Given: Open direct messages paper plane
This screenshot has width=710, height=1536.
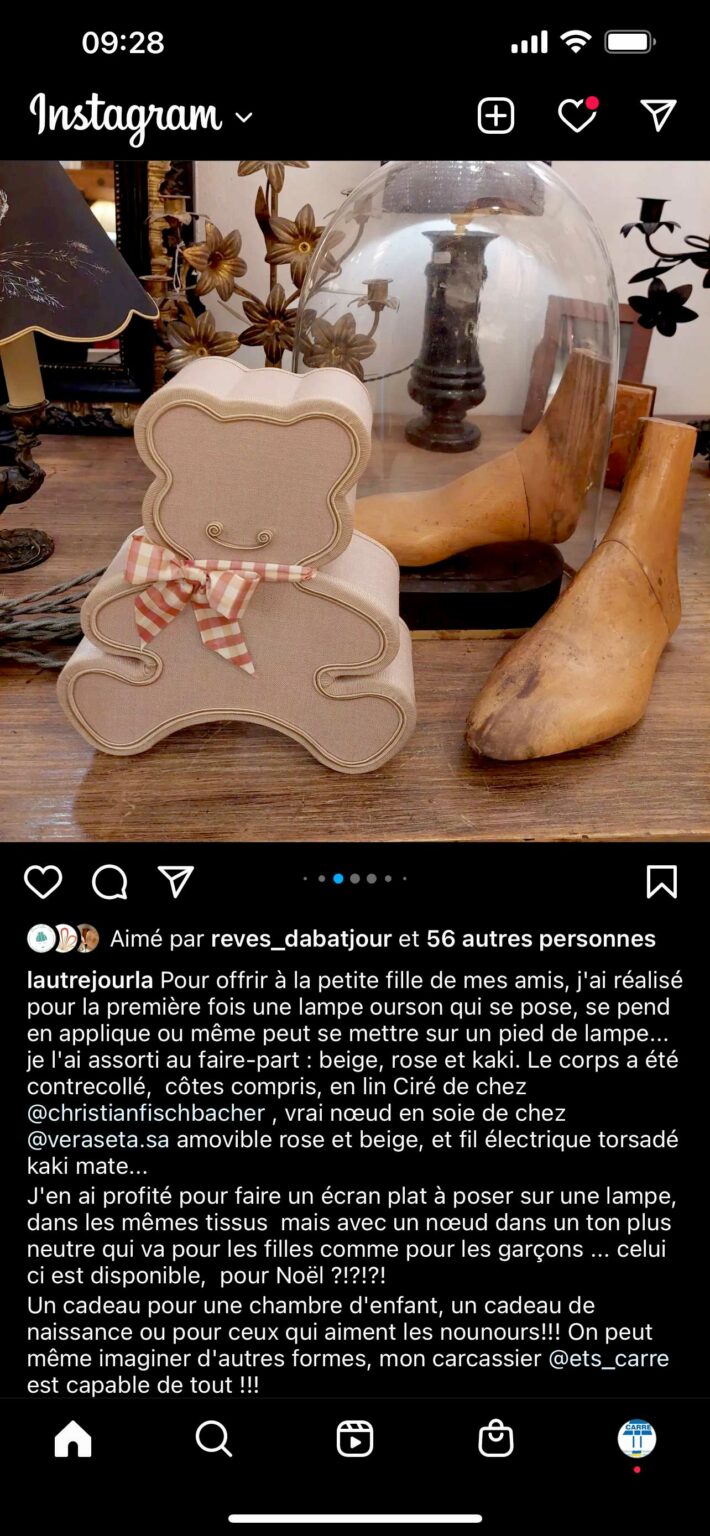Looking at the screenshot, I should pyautogui.click(x=658, y=116).
